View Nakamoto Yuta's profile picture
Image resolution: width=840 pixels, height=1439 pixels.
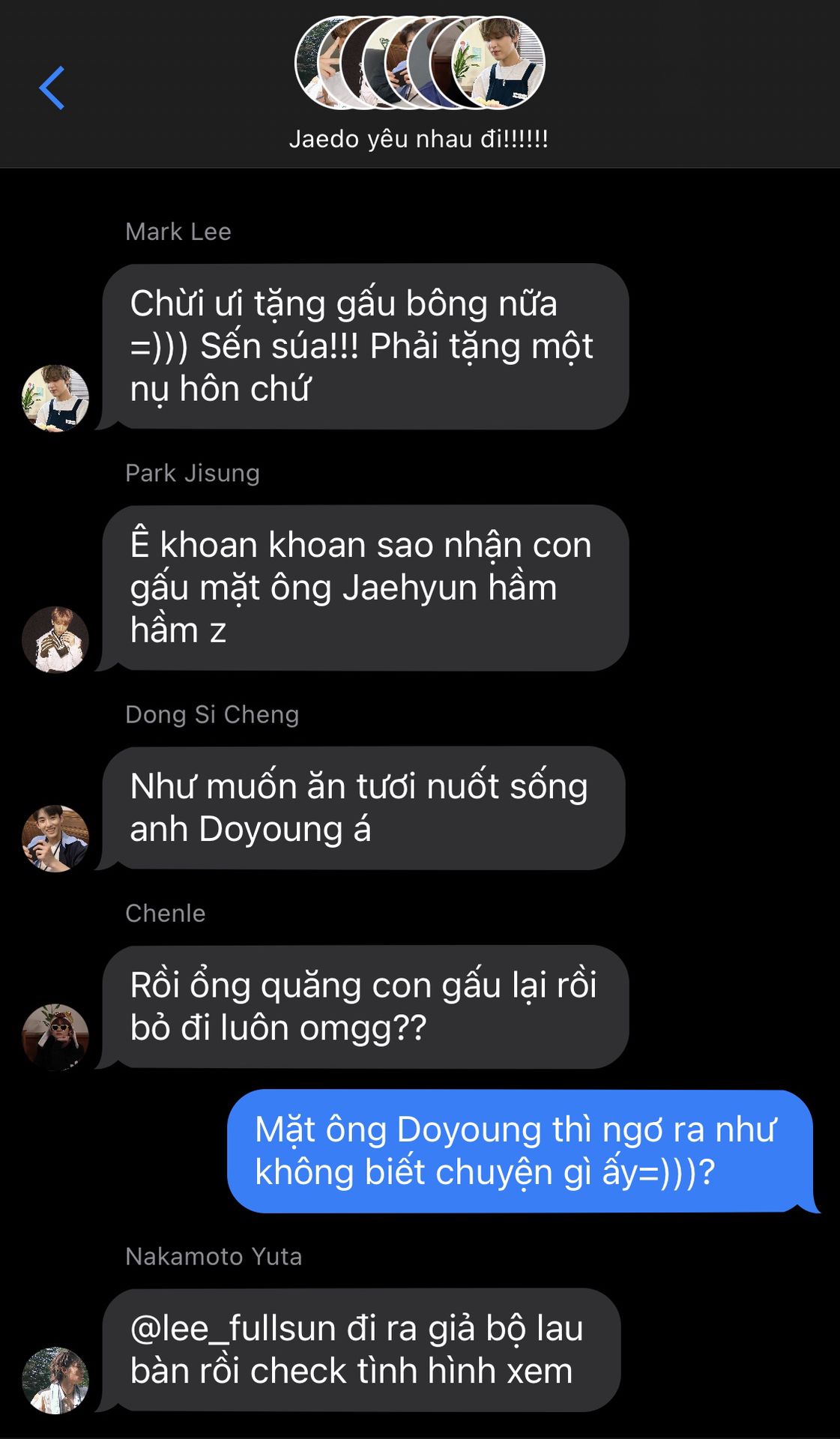(x=55, y=1381)
